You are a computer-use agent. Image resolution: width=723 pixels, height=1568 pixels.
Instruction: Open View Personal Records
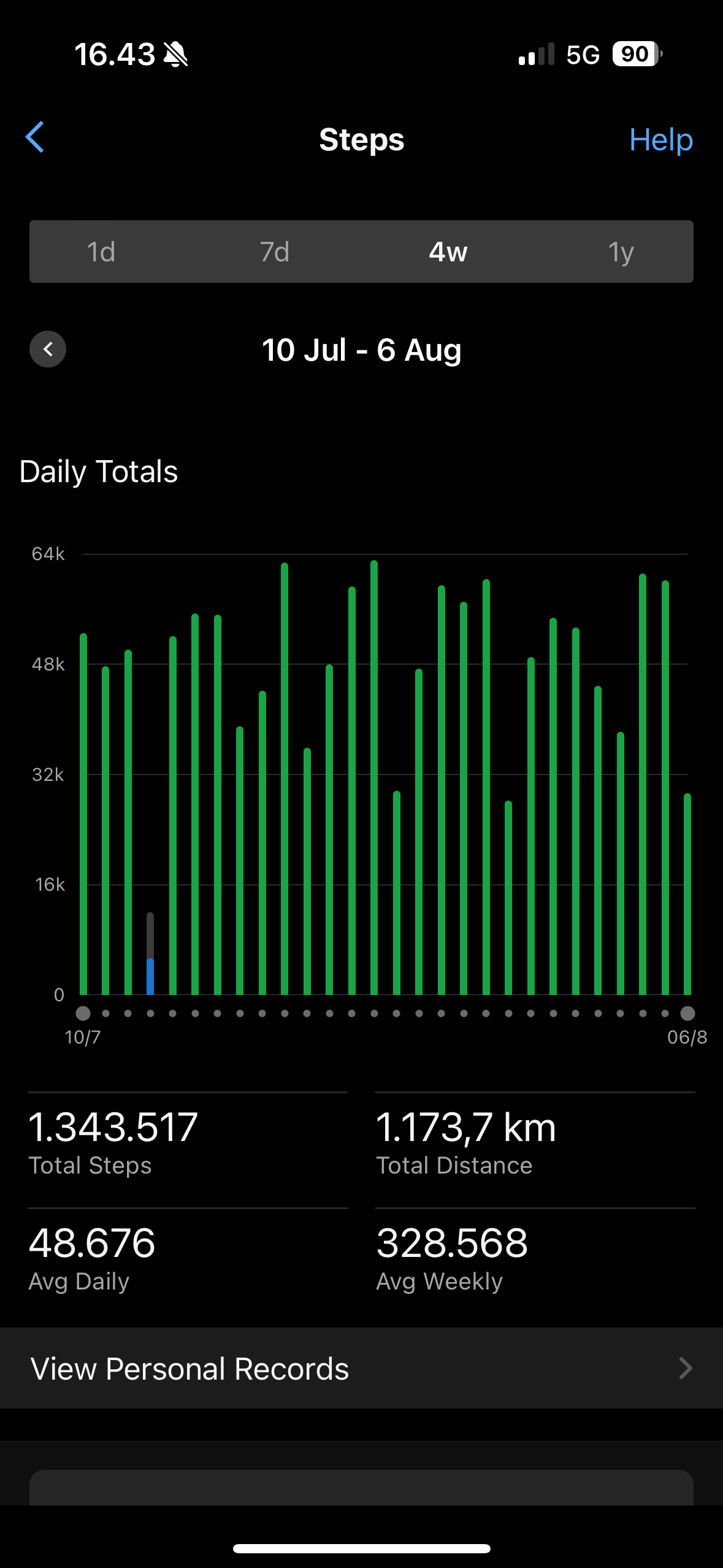(x=361, y=1369)
